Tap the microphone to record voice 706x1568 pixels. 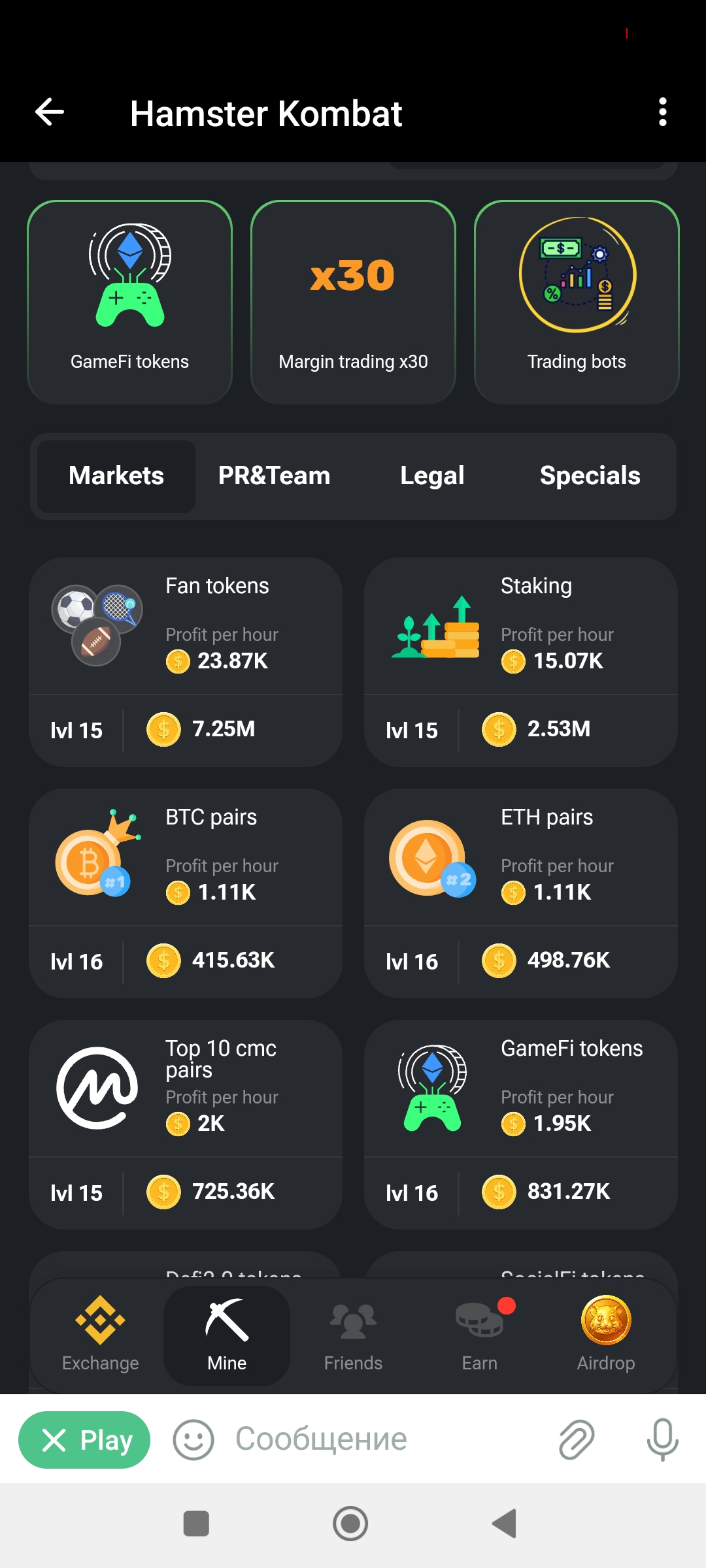coord(662,1439)
